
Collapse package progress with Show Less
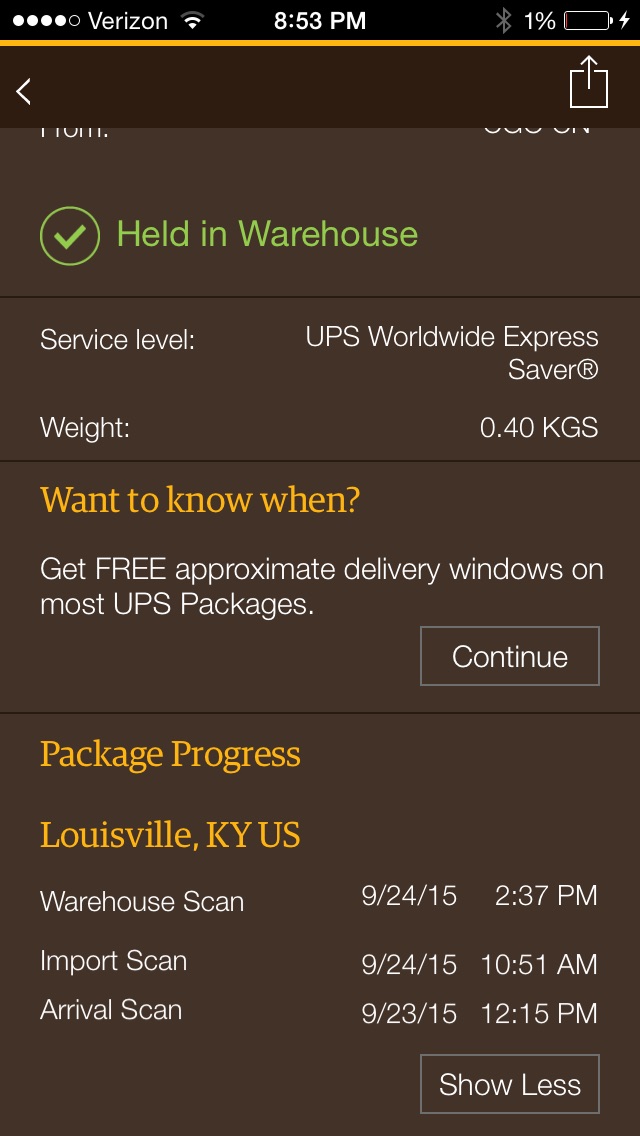[x=510, y=1084]
